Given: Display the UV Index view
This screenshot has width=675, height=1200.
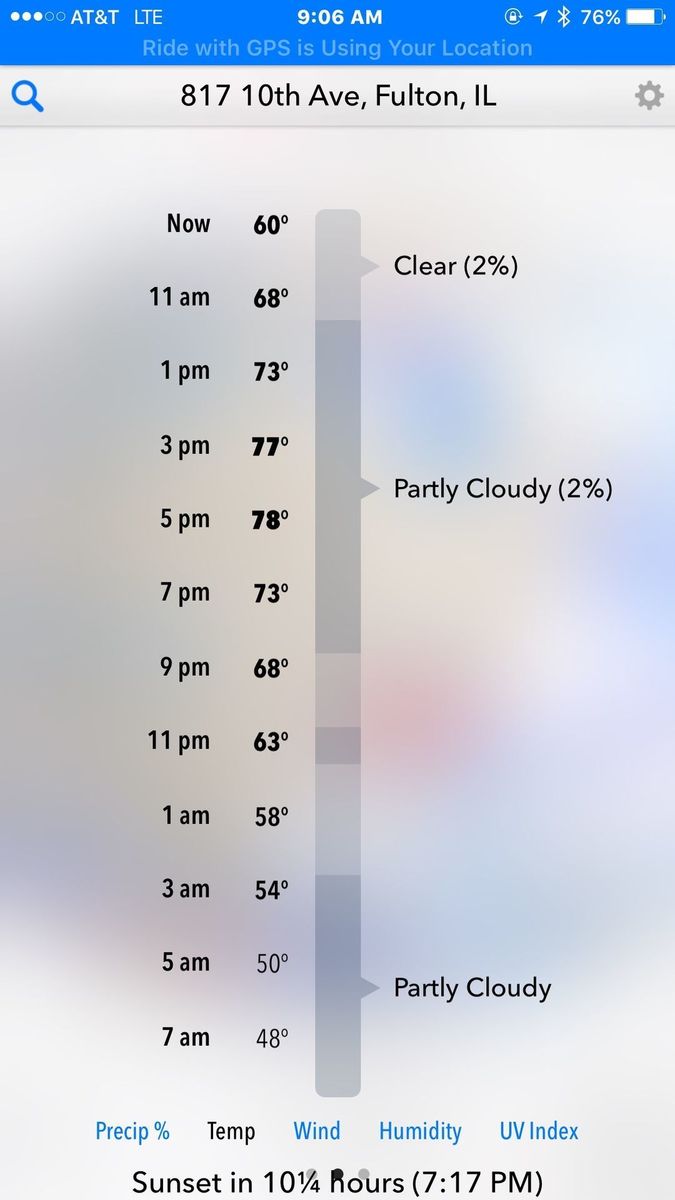Looking at the screenshot, I should pyautogui.click(x=539, y=1131).
